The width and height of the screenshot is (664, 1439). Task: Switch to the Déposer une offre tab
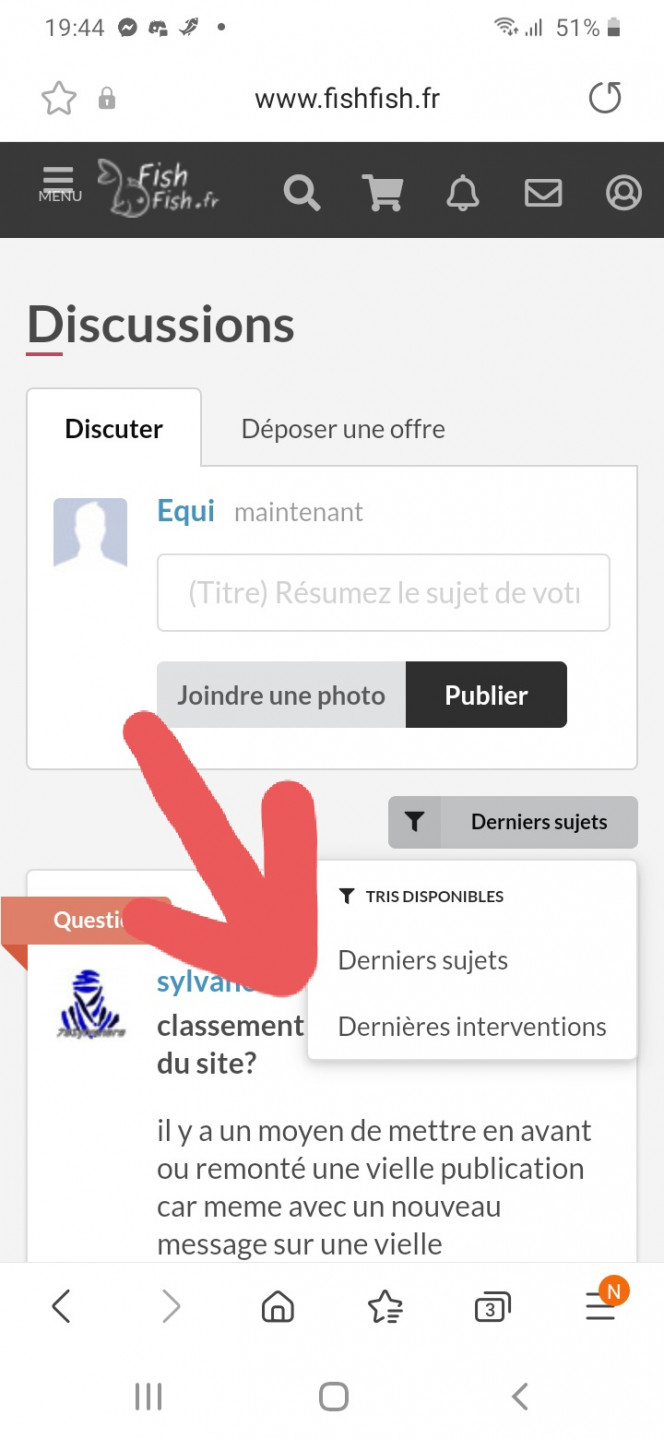tap(343, 429)
